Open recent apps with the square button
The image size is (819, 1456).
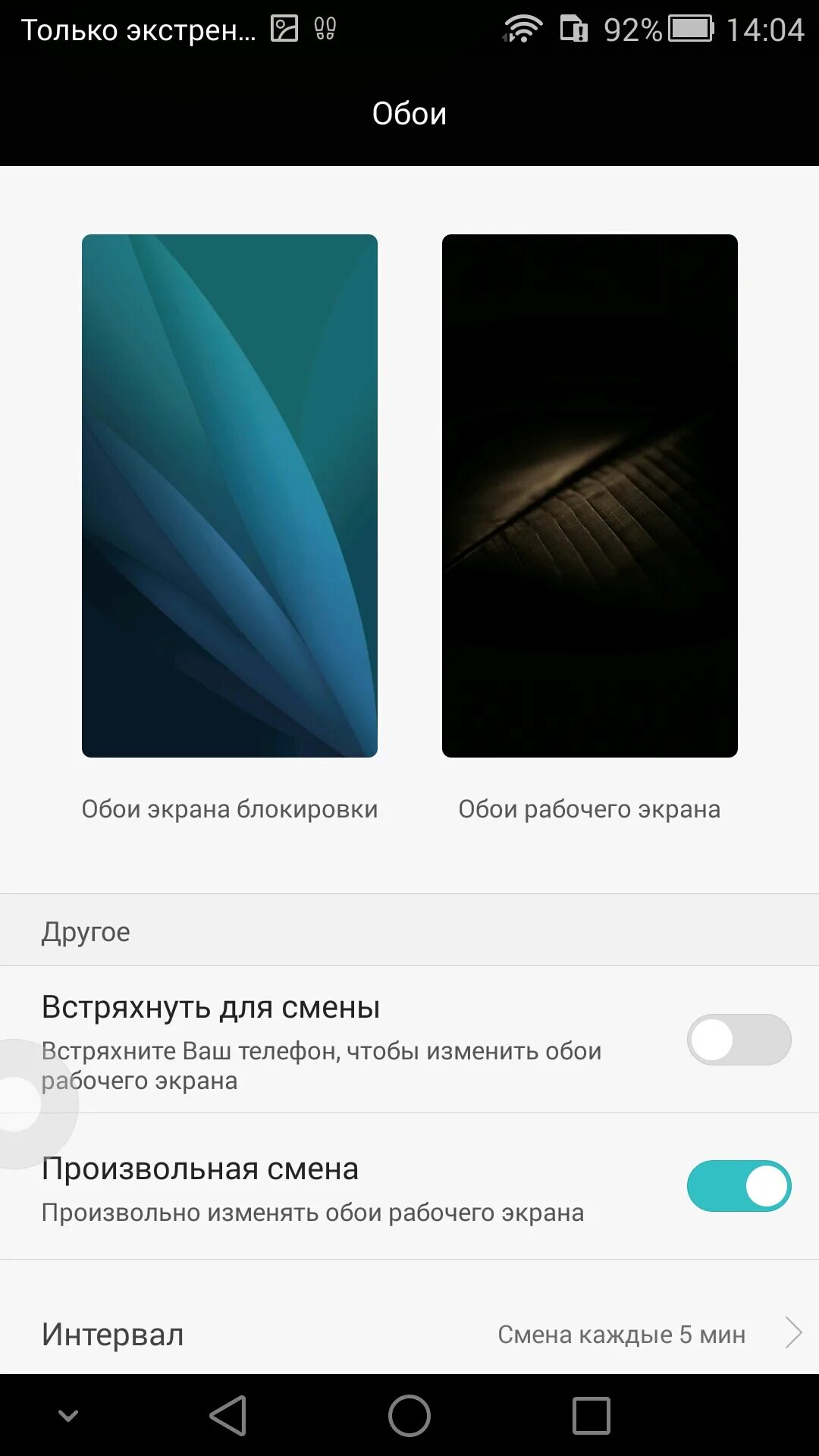coord(591,1415)
